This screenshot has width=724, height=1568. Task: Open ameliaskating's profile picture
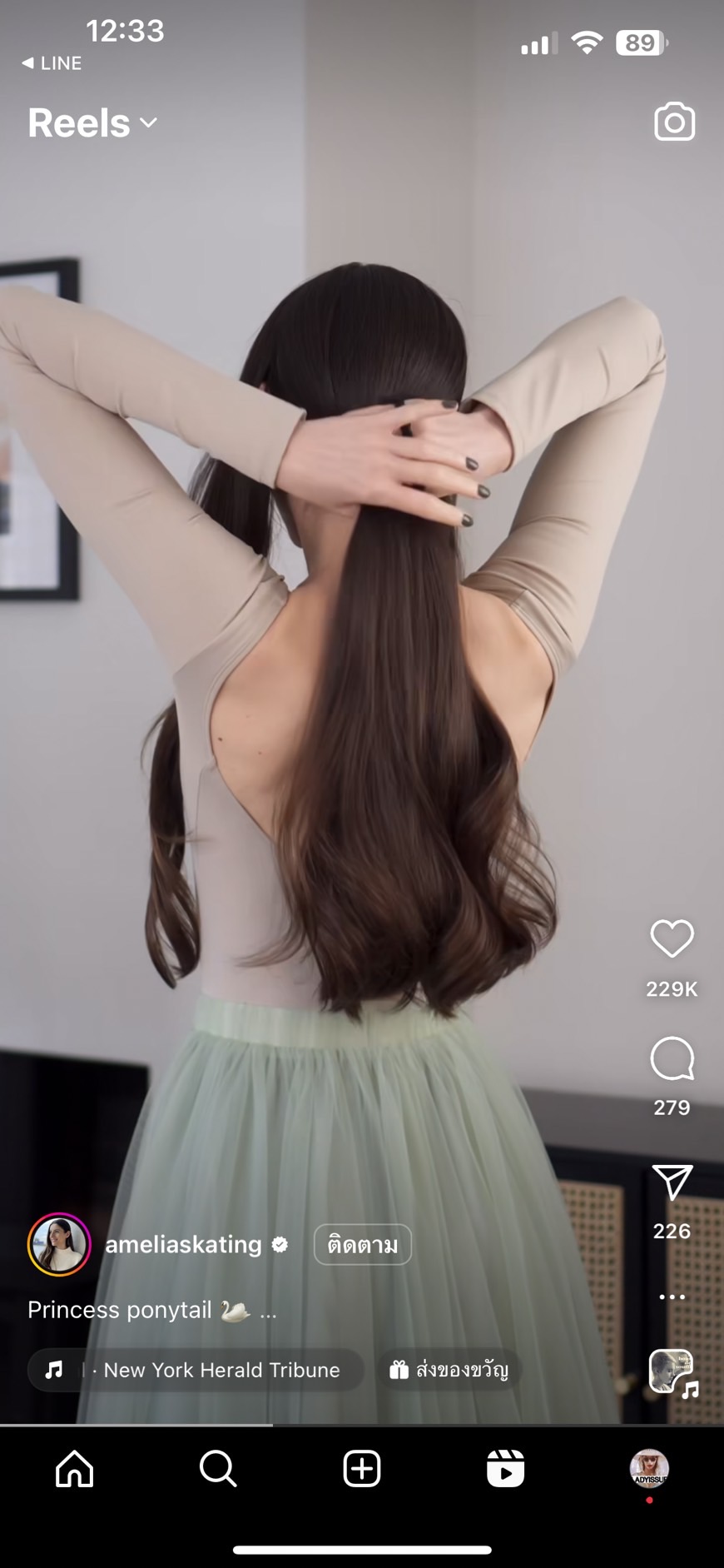point(59,1244)
